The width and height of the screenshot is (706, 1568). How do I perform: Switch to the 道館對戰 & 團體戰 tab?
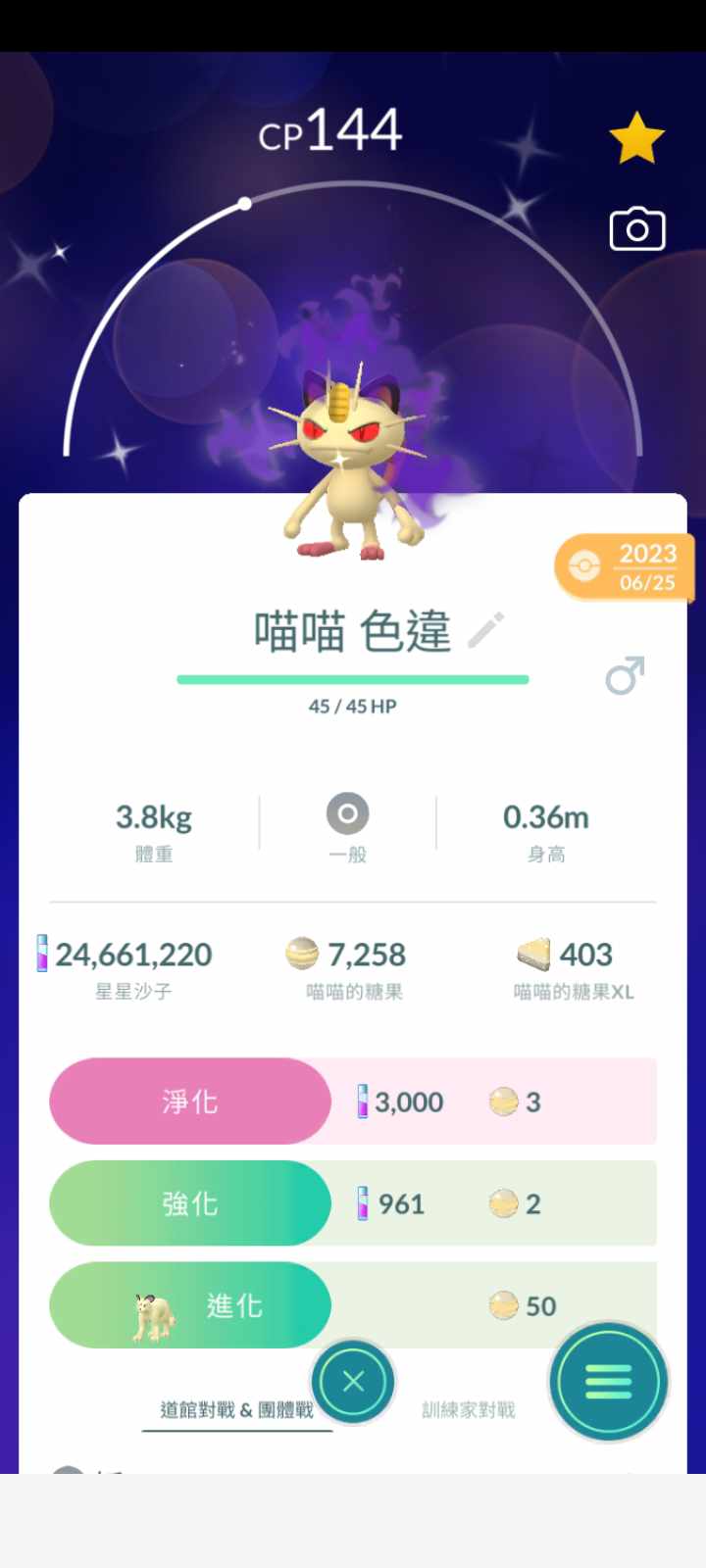236,1410
